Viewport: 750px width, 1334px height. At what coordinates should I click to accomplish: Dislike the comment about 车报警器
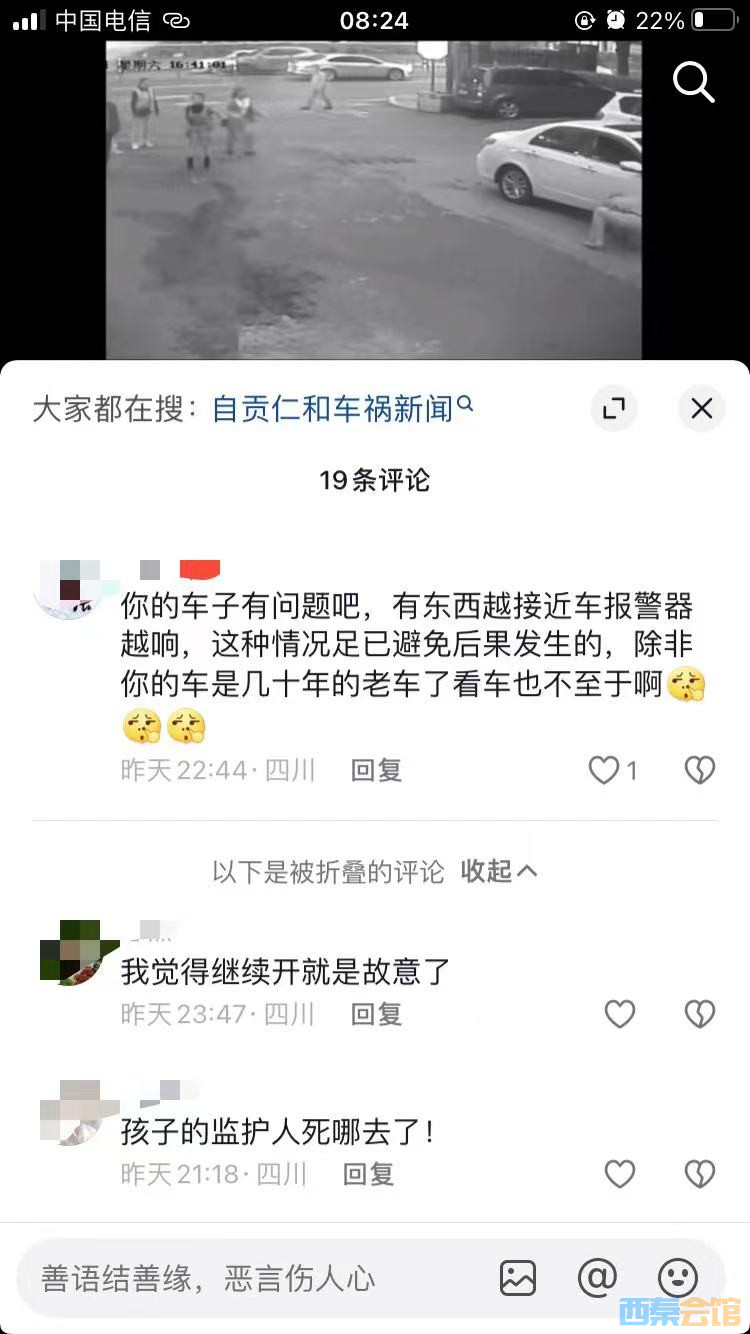[699, 770]
